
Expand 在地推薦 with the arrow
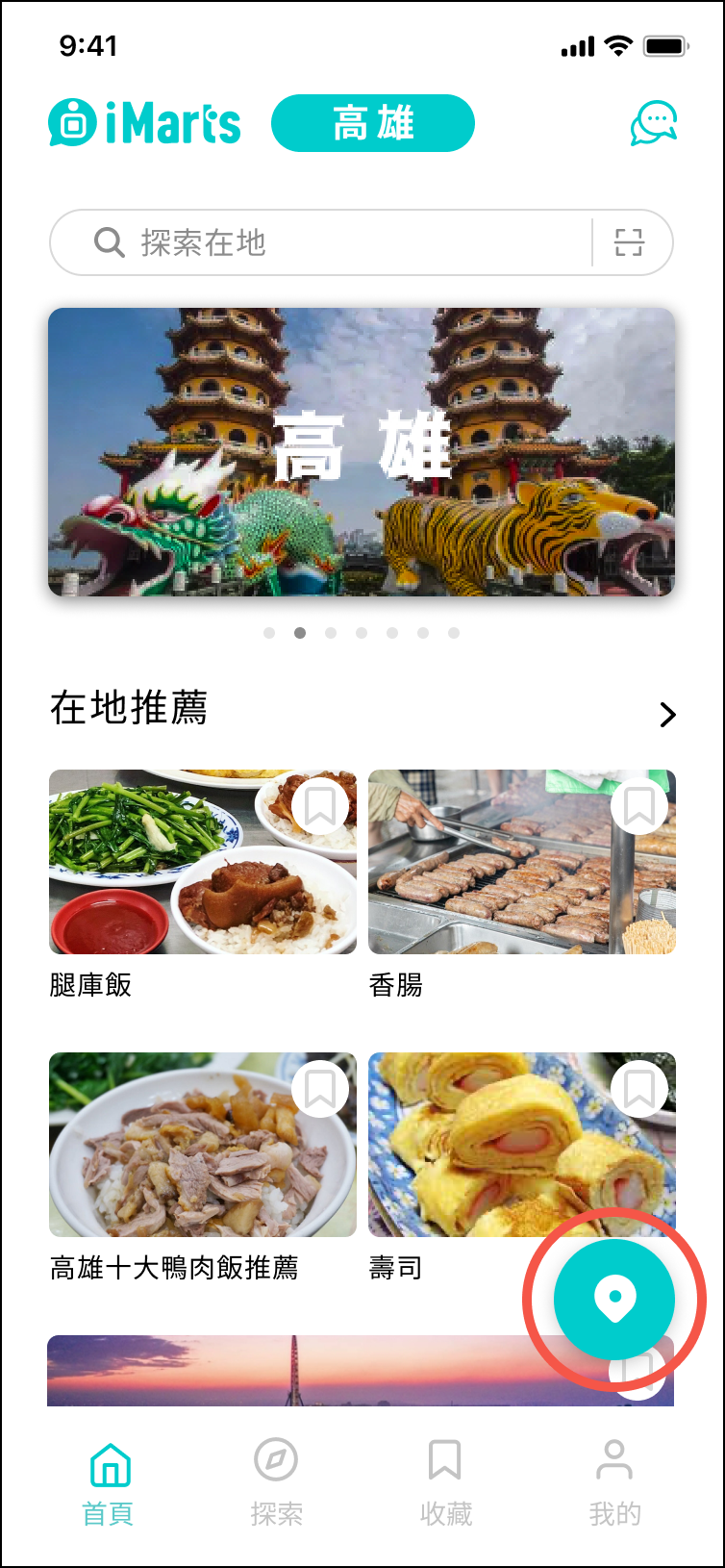coord(667,715)
